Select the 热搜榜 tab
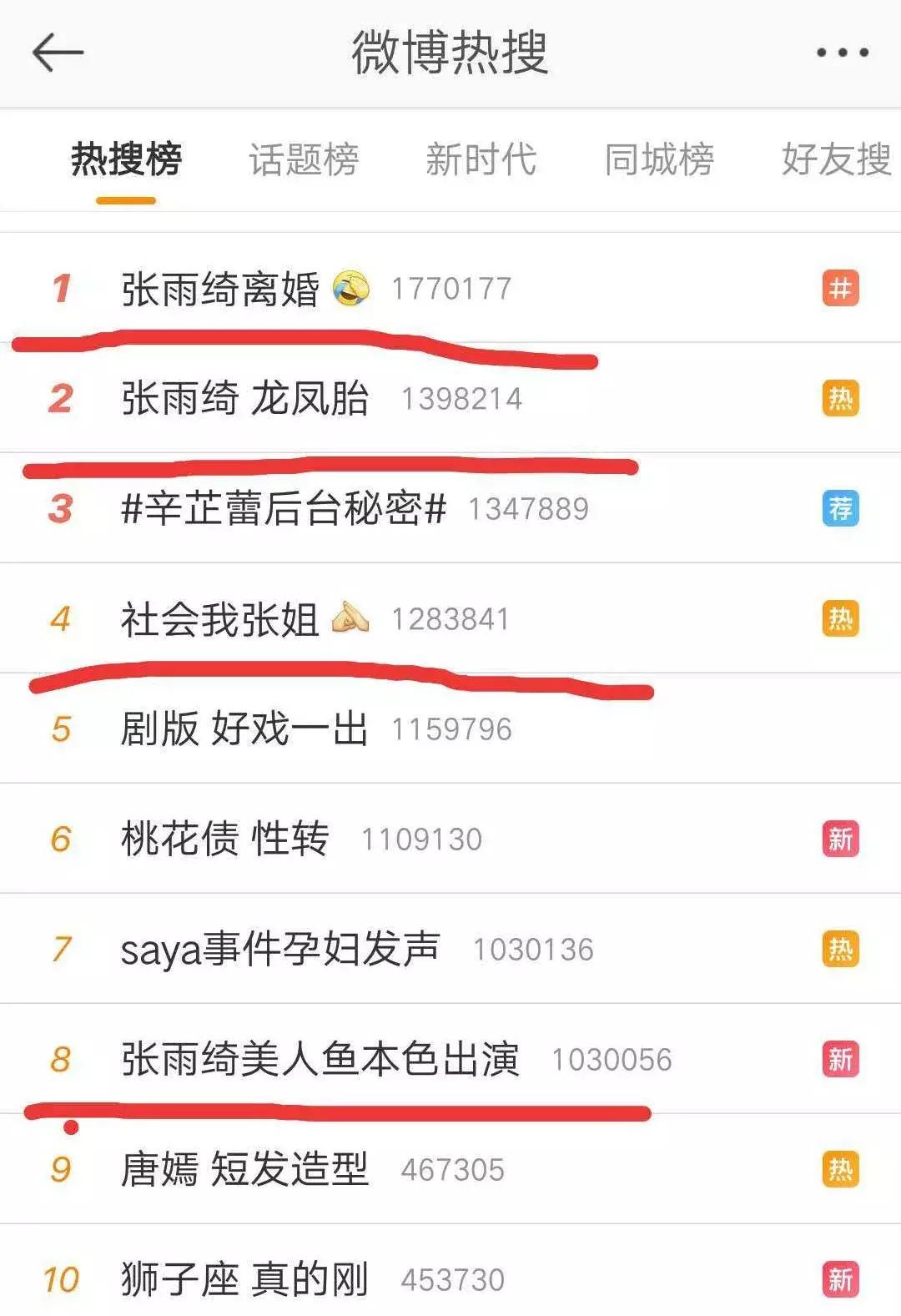The image size is (901, 1316). tap(126, 159)
